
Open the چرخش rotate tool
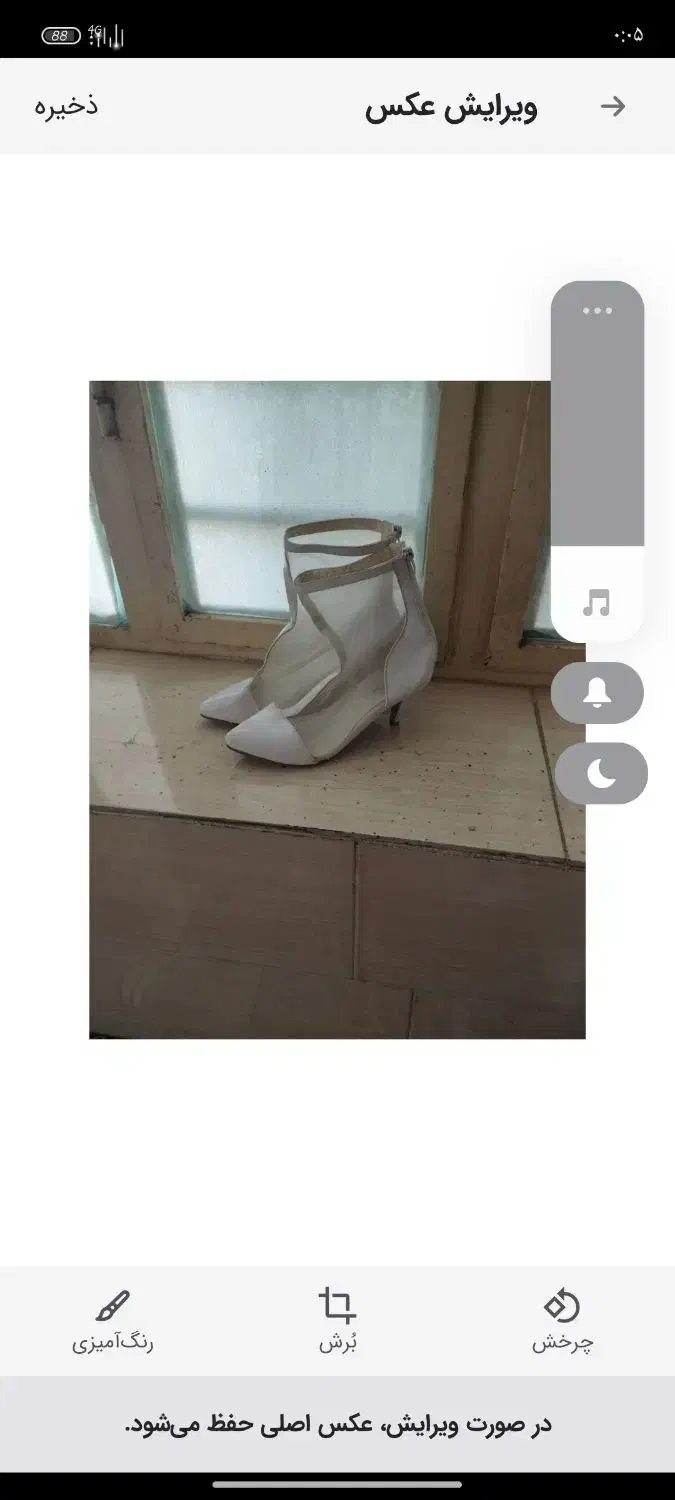(x=562, y=1320)
